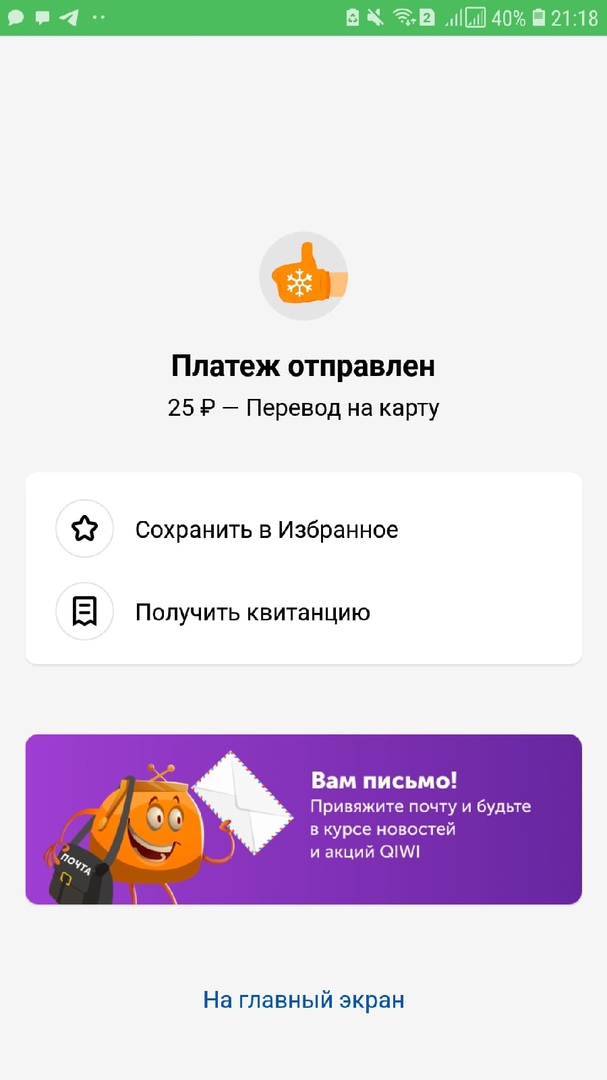Open the 'Вам письмо!' email banner
This screenshot has height=1080, width=607.
pyautogui.click(x=303, y=819)
